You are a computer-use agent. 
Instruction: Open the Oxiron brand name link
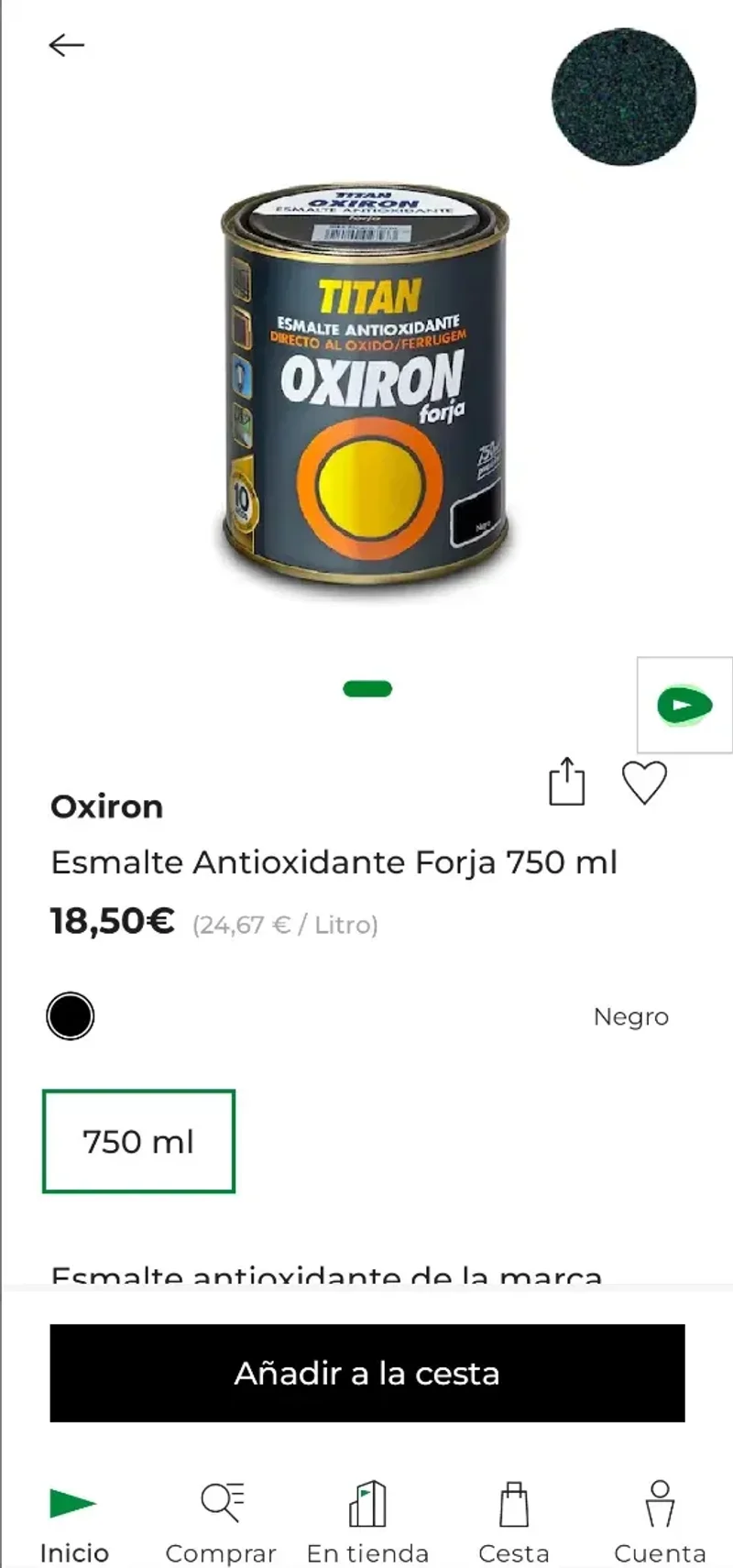point(106,806)
